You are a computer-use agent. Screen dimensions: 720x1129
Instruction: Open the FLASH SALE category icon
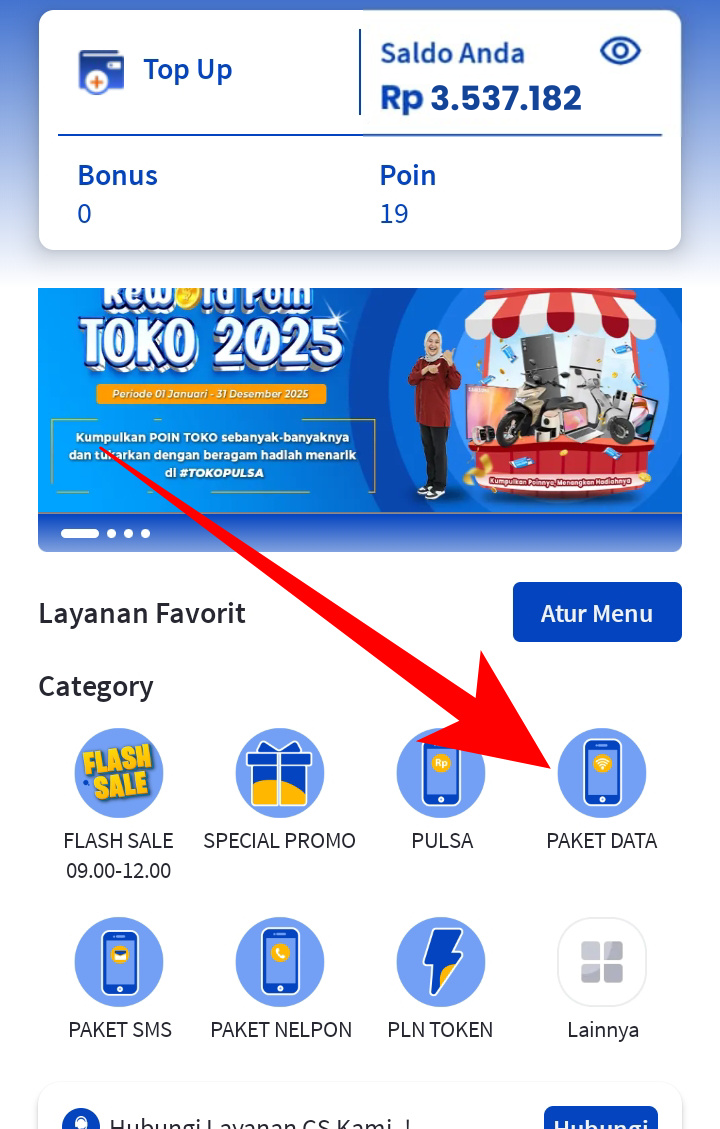coord(118,772)
